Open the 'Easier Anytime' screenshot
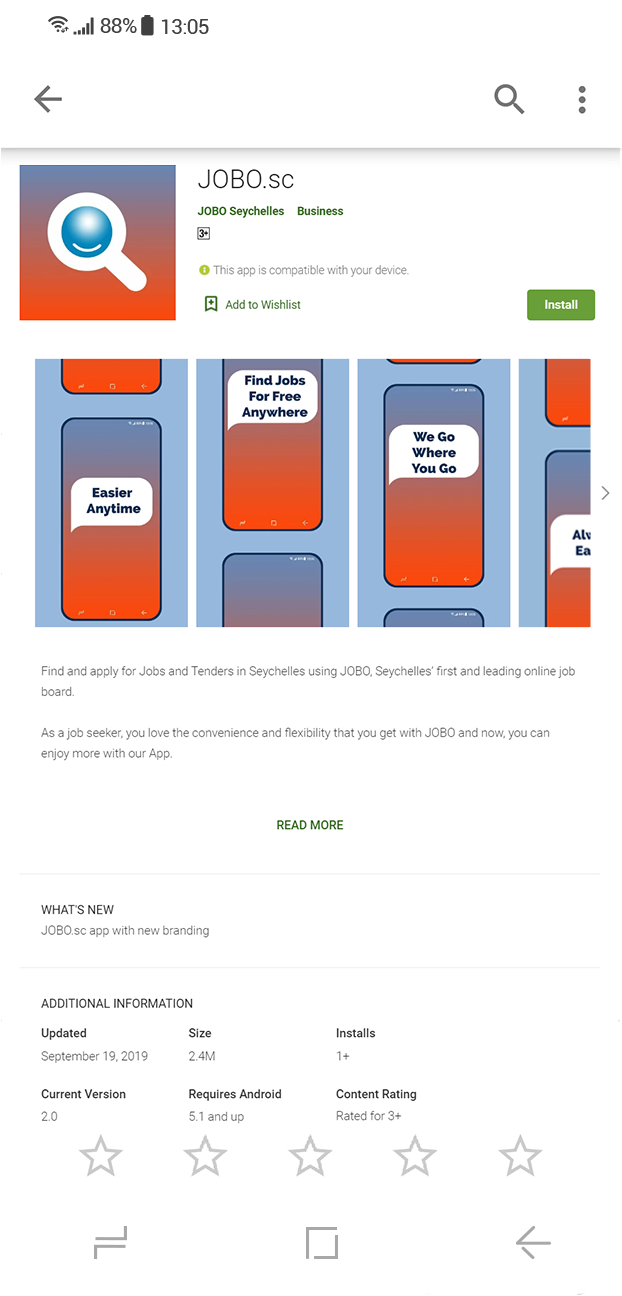This screenshot has height=1296, width=622. coord(111,493)
